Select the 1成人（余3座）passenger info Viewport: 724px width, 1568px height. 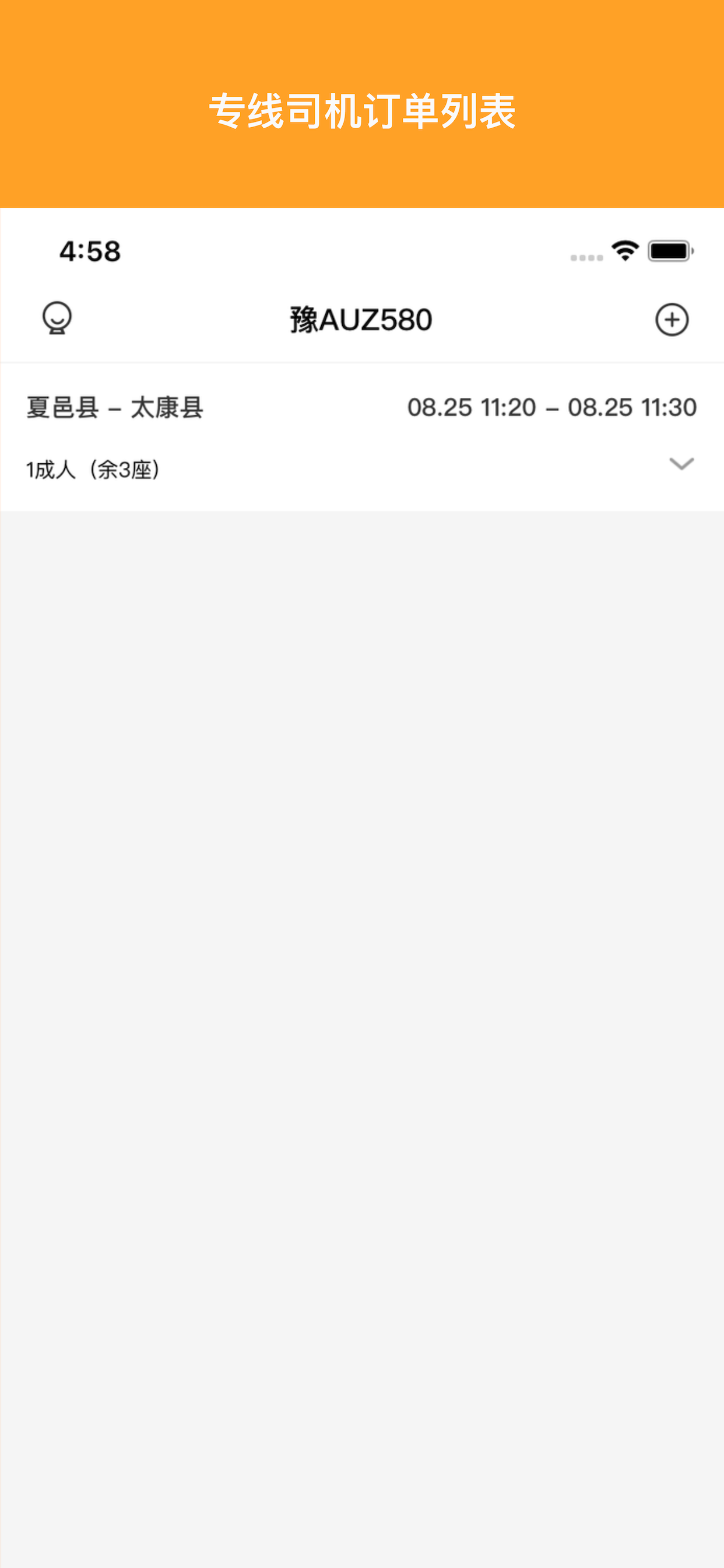coord(93,468)
